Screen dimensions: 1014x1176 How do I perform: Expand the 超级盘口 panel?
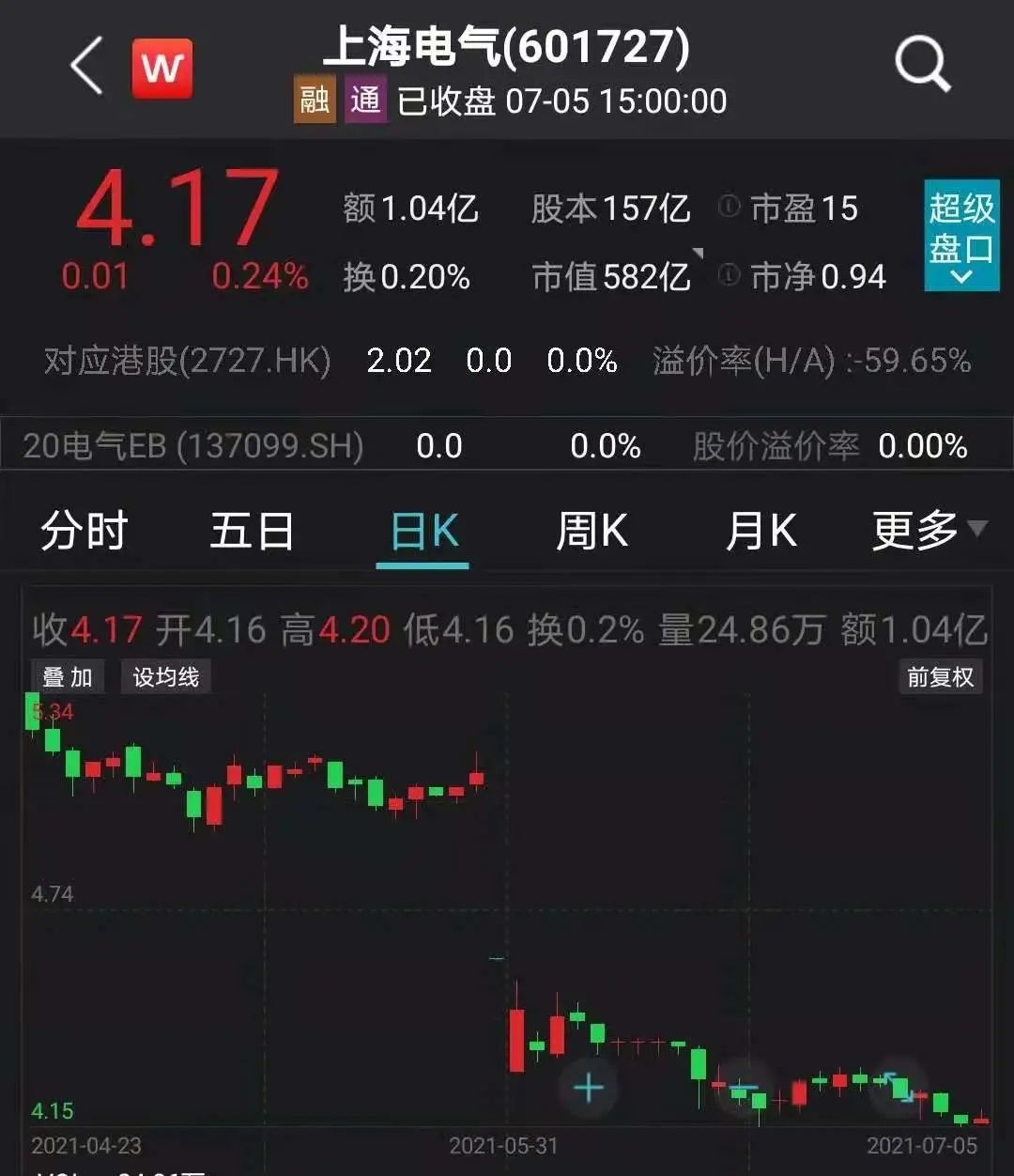point(960,234)
